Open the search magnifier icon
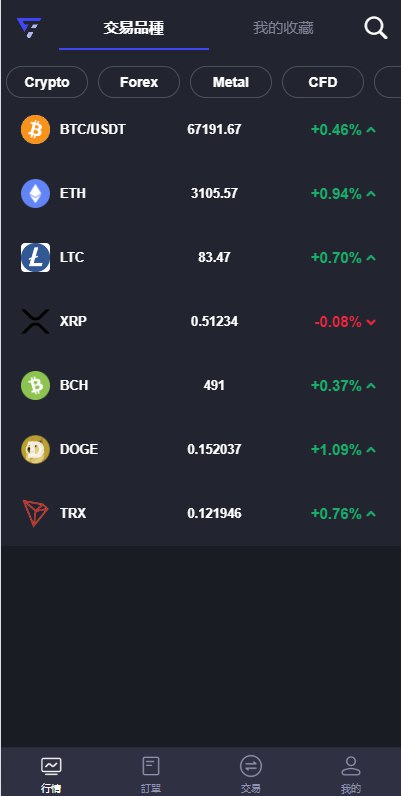The width and height of the screenshot is (401, 796). coord(376,28)
